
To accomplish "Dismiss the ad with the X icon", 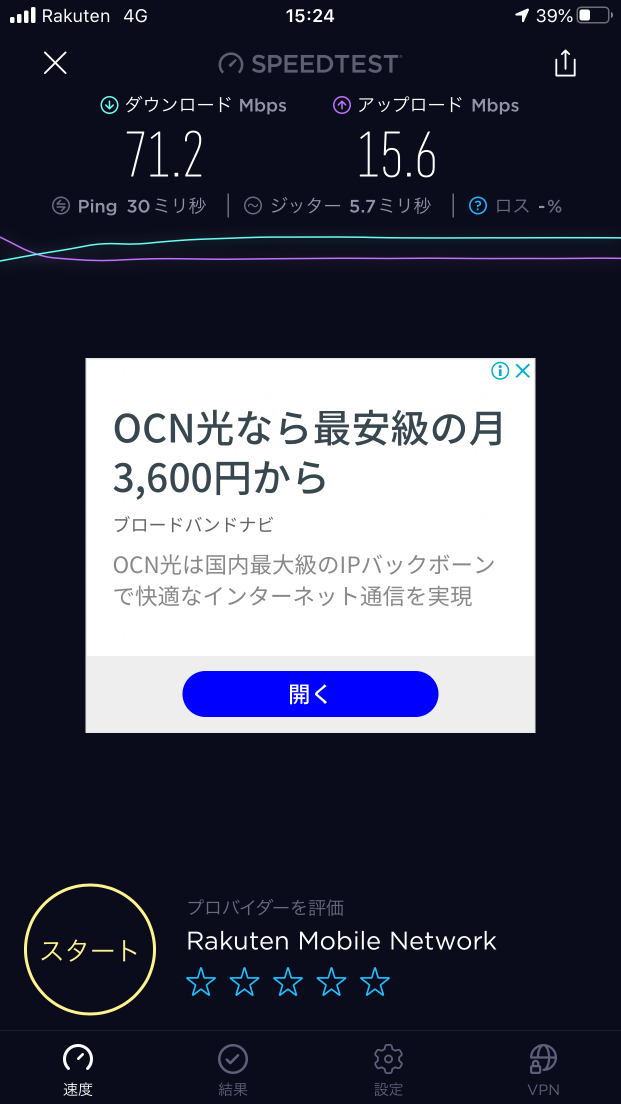I will [522, 371].
